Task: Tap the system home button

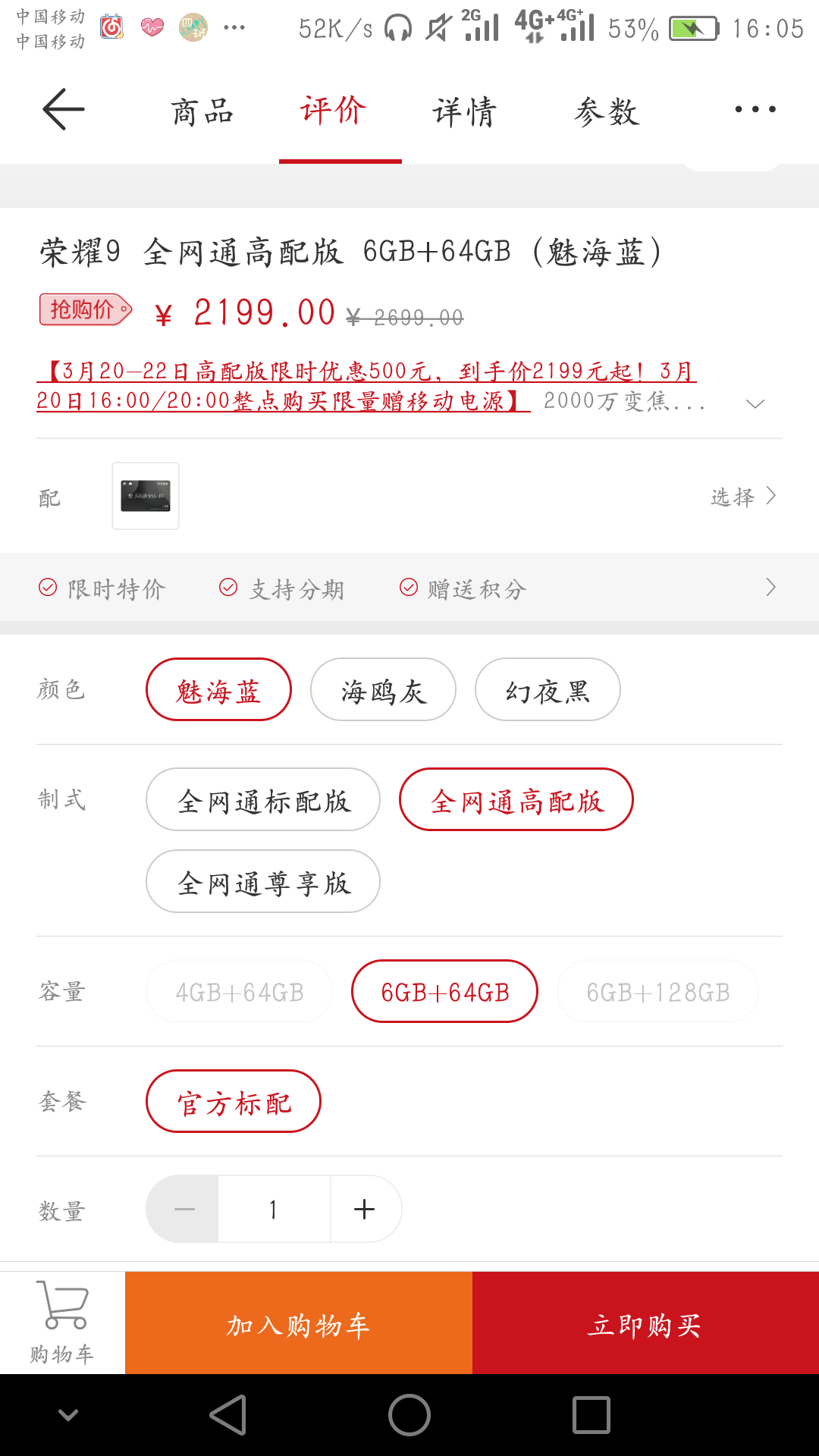Action: 409,1415
